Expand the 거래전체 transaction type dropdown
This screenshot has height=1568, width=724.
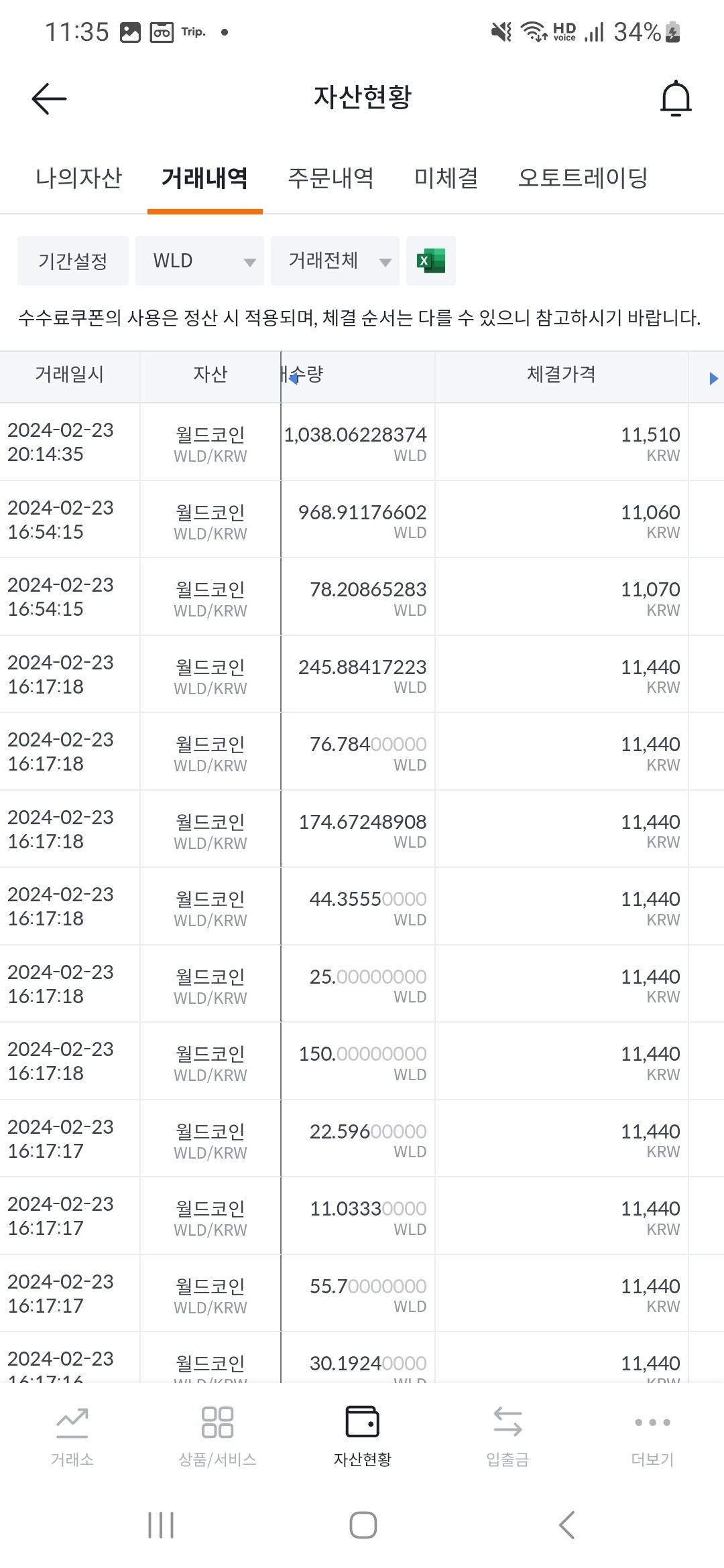click(335, 261)
